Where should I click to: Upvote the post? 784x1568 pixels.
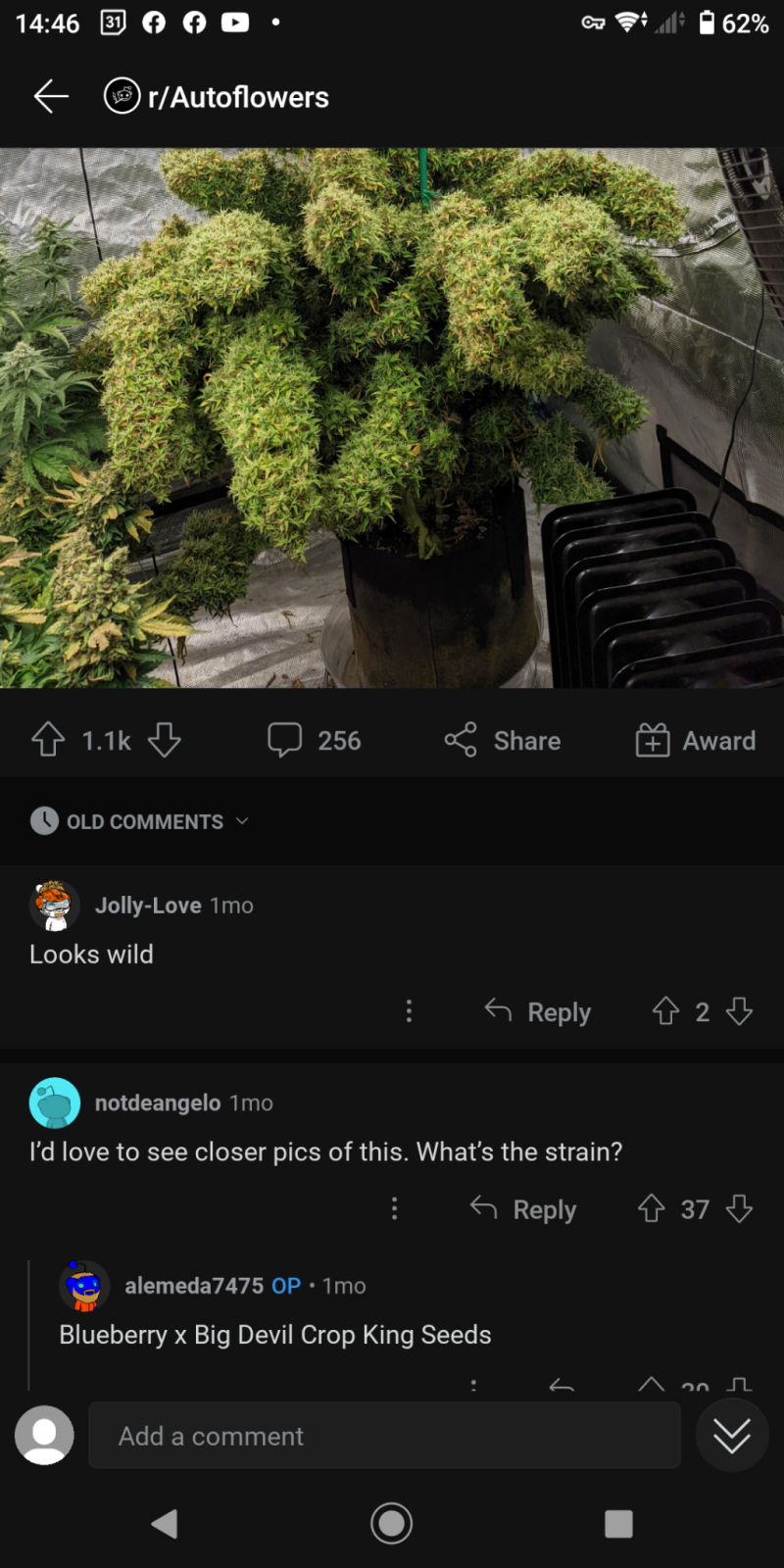(48, 740)
